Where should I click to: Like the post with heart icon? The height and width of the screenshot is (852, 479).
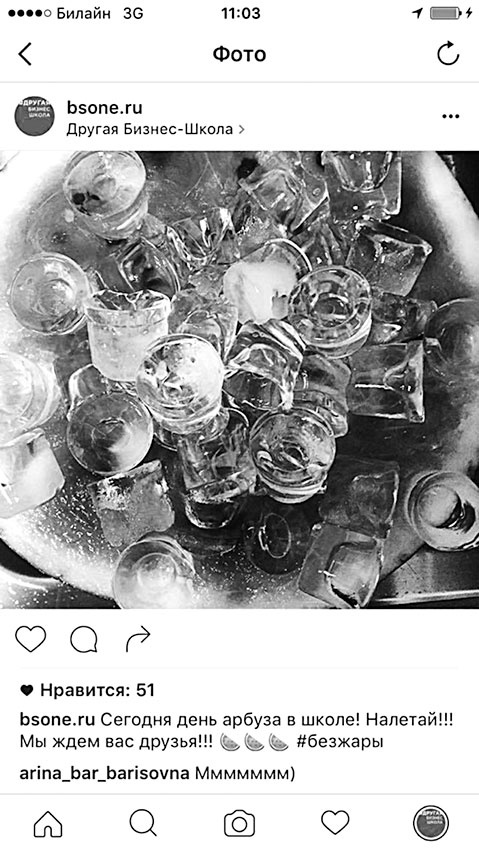coord(30,639)
